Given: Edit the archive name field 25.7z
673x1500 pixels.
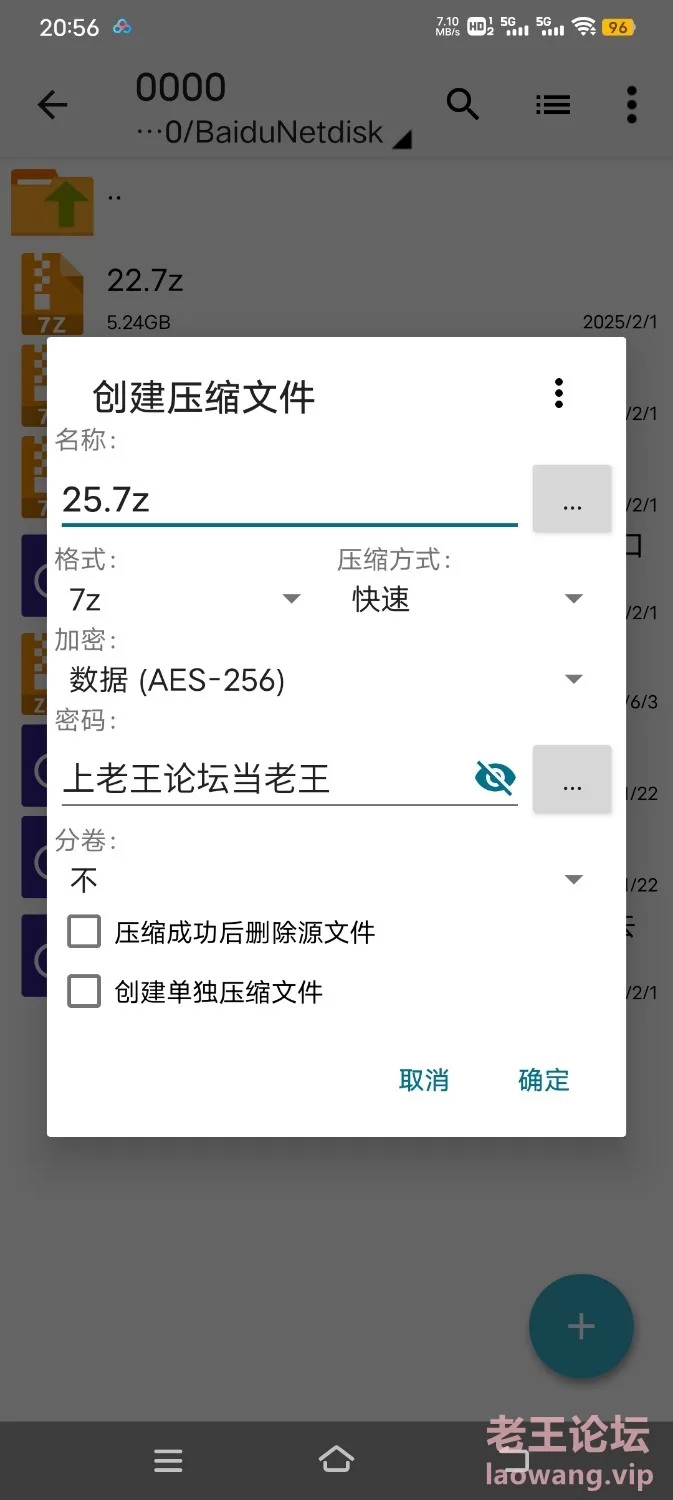Looking at the screenshot, I should coord(290,498).
